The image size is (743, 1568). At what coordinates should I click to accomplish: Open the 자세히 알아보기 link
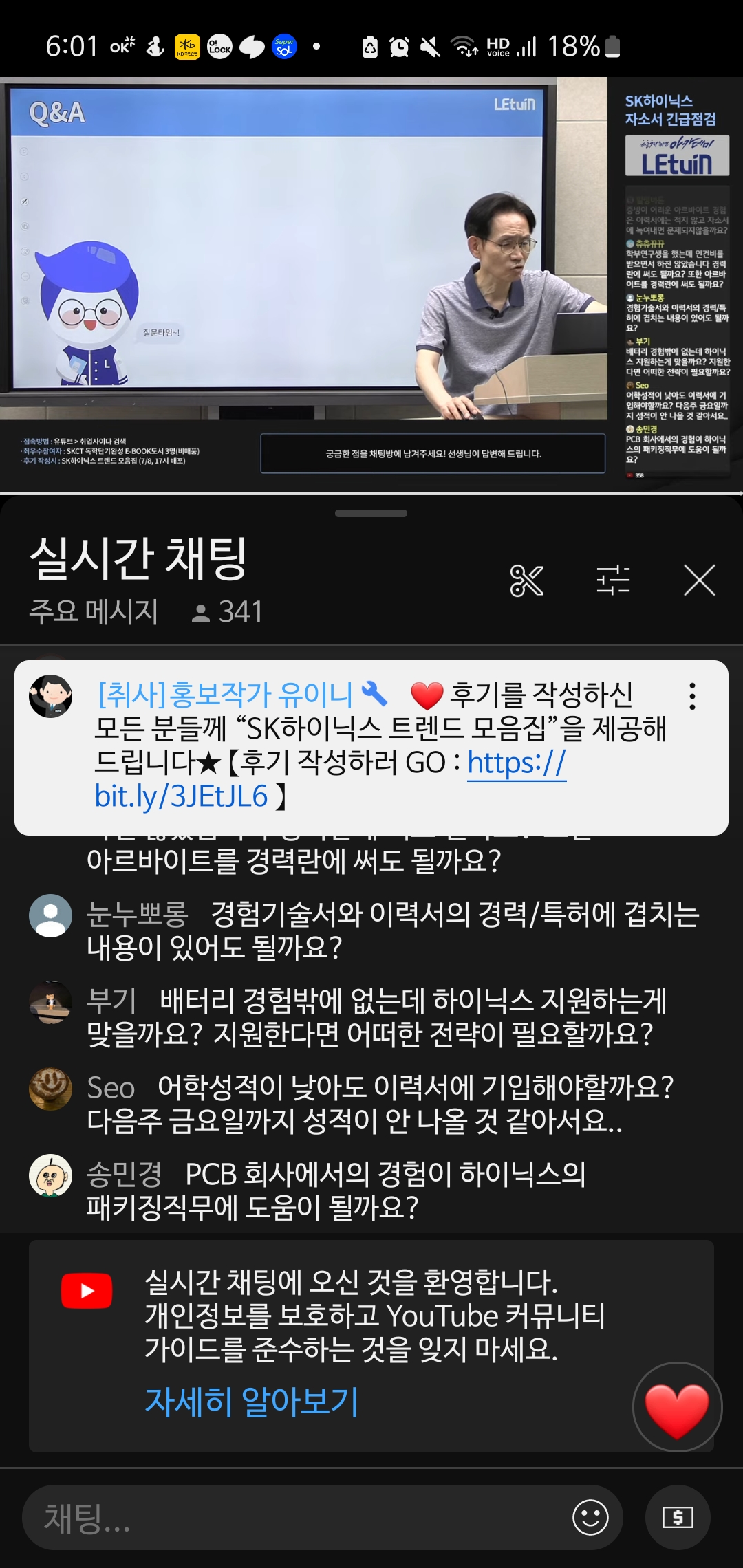(251, 1402)
